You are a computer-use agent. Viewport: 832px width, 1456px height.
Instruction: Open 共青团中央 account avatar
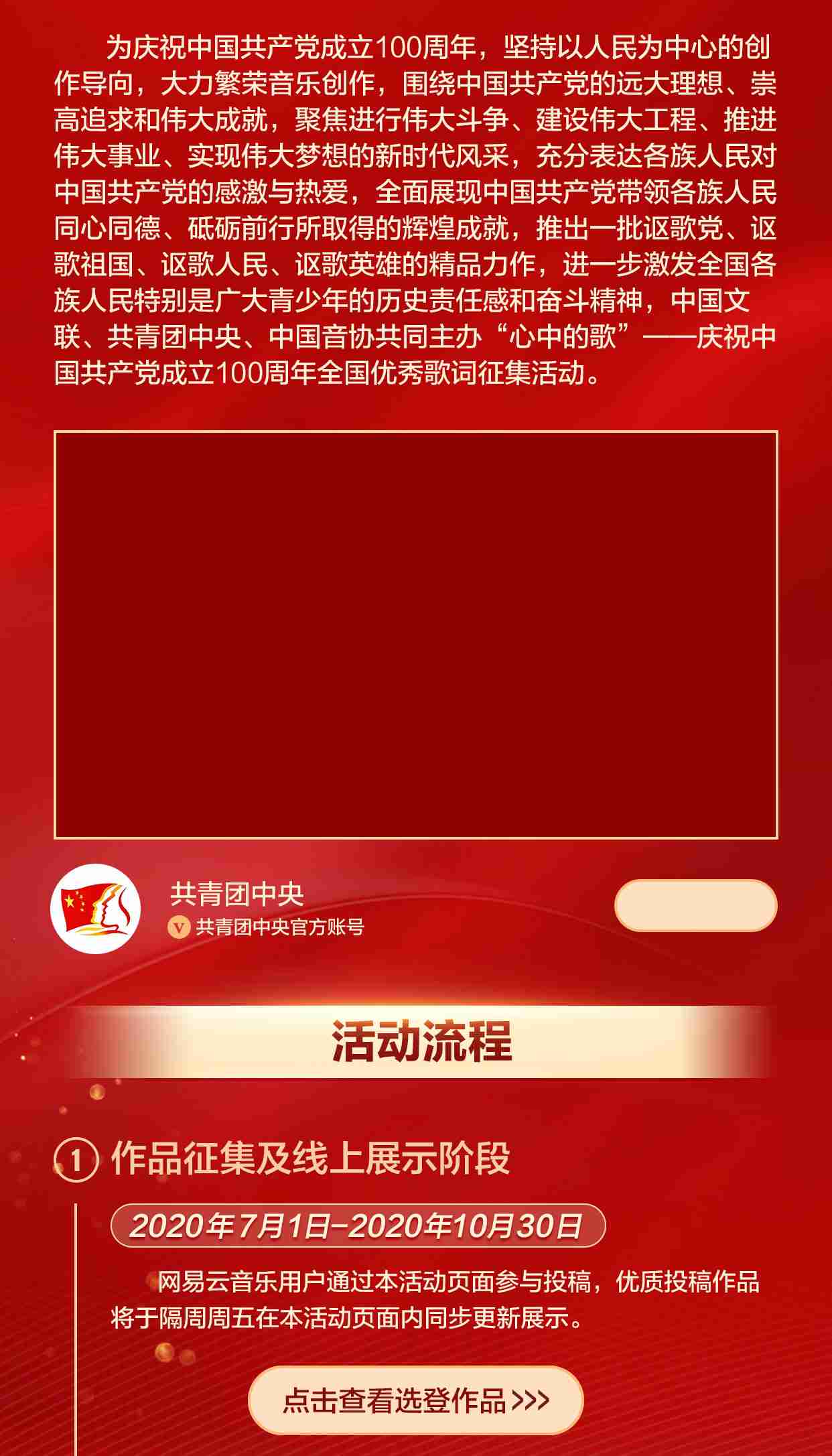click(x=96, y=909)
